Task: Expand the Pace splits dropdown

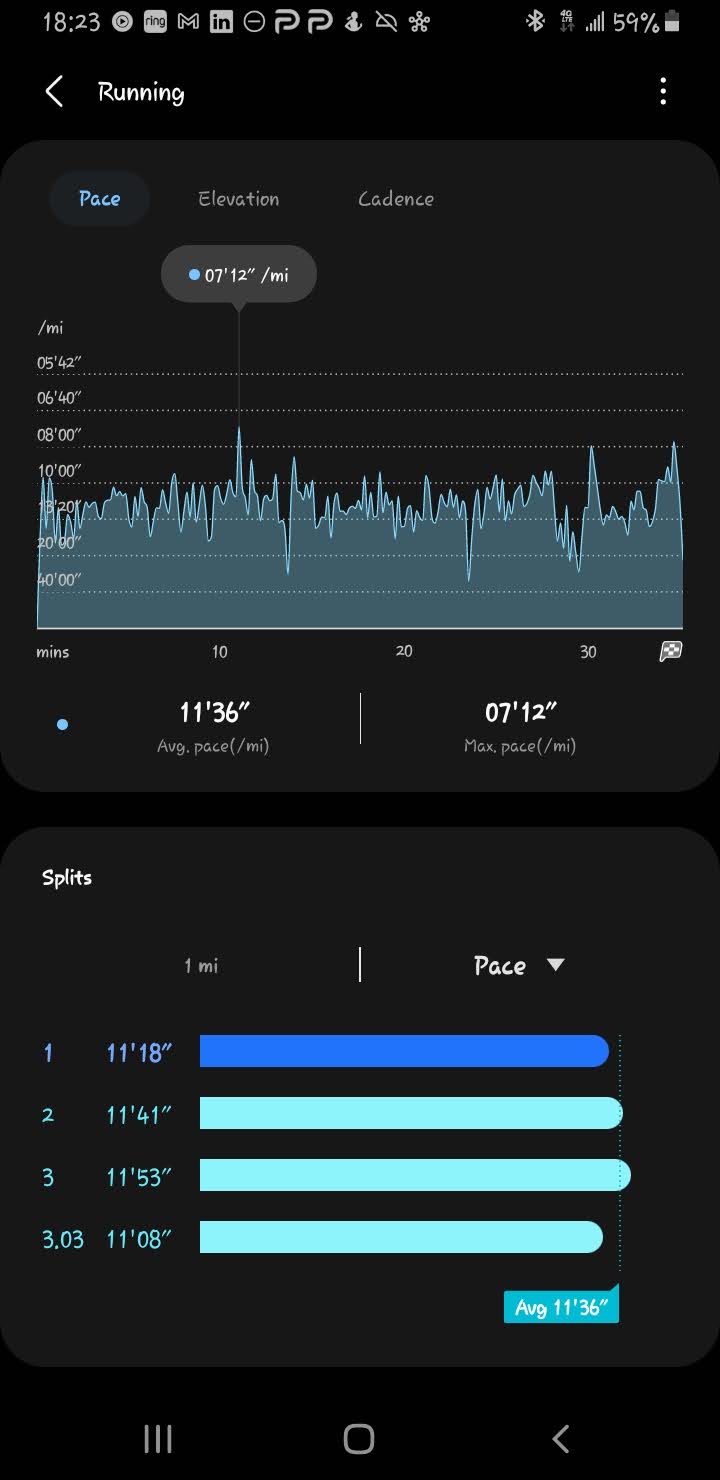Action: 520,965
